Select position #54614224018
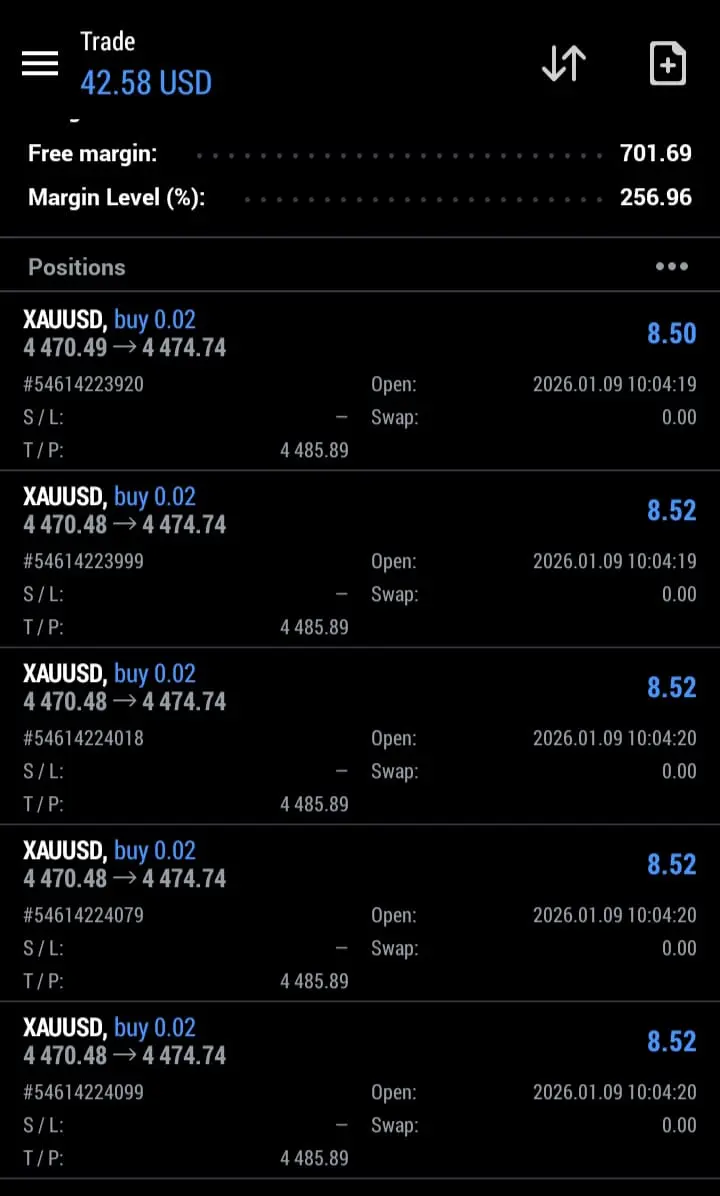Image resolution: width=720 pixels, height=1196 pixels. point(360,735)
